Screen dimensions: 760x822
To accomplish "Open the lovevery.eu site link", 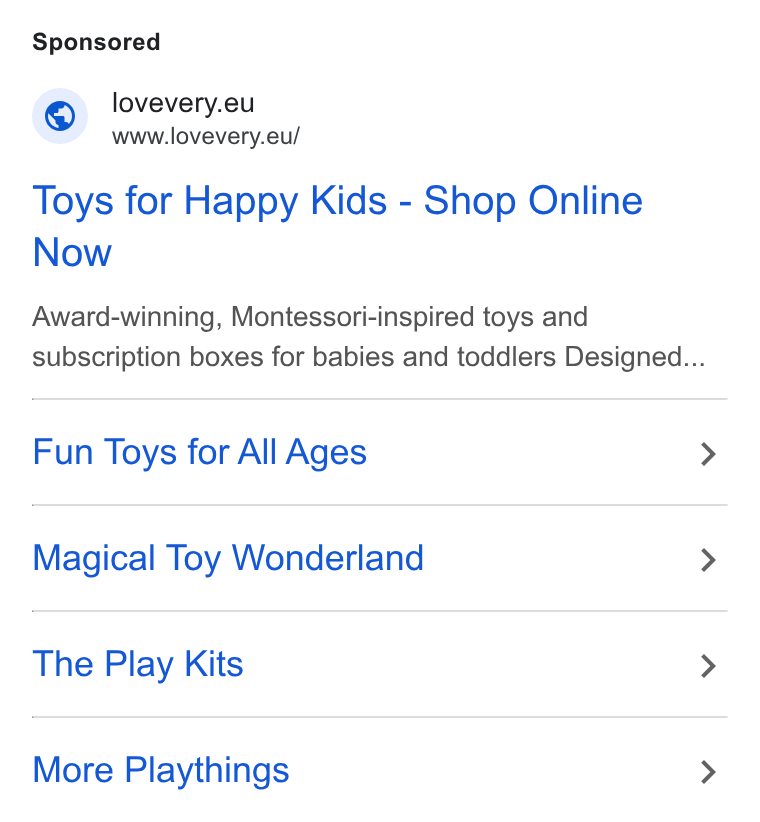I will 183,103.
